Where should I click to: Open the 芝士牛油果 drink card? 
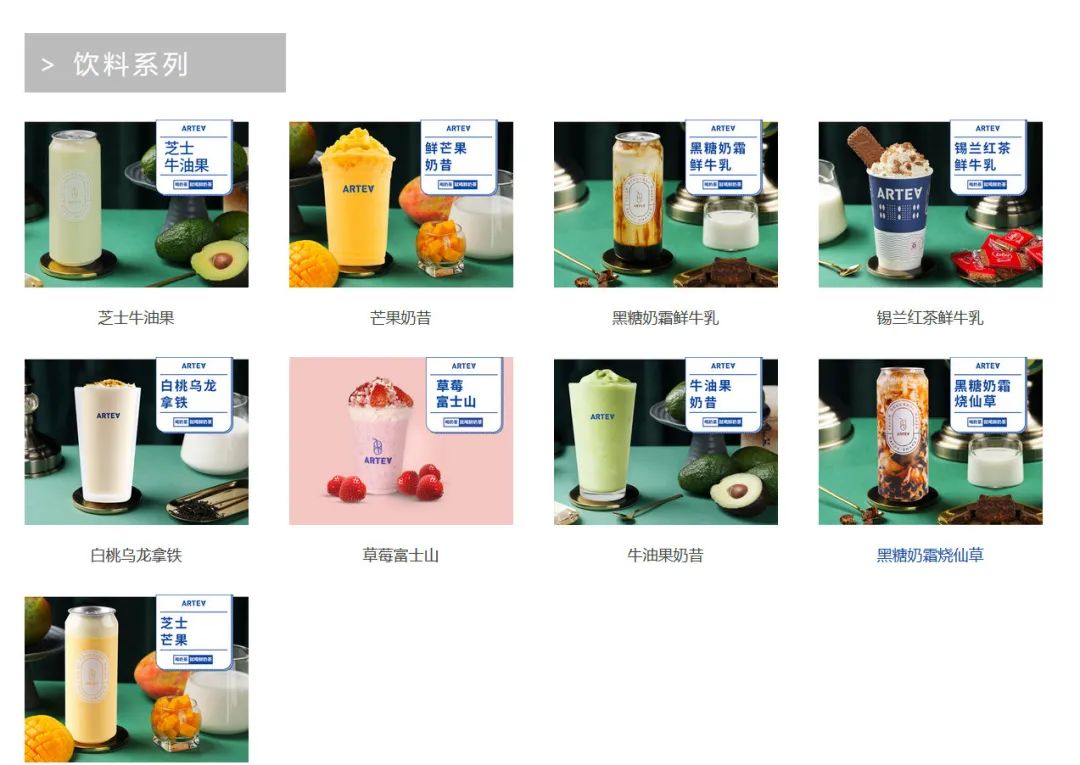pos(136,205)
